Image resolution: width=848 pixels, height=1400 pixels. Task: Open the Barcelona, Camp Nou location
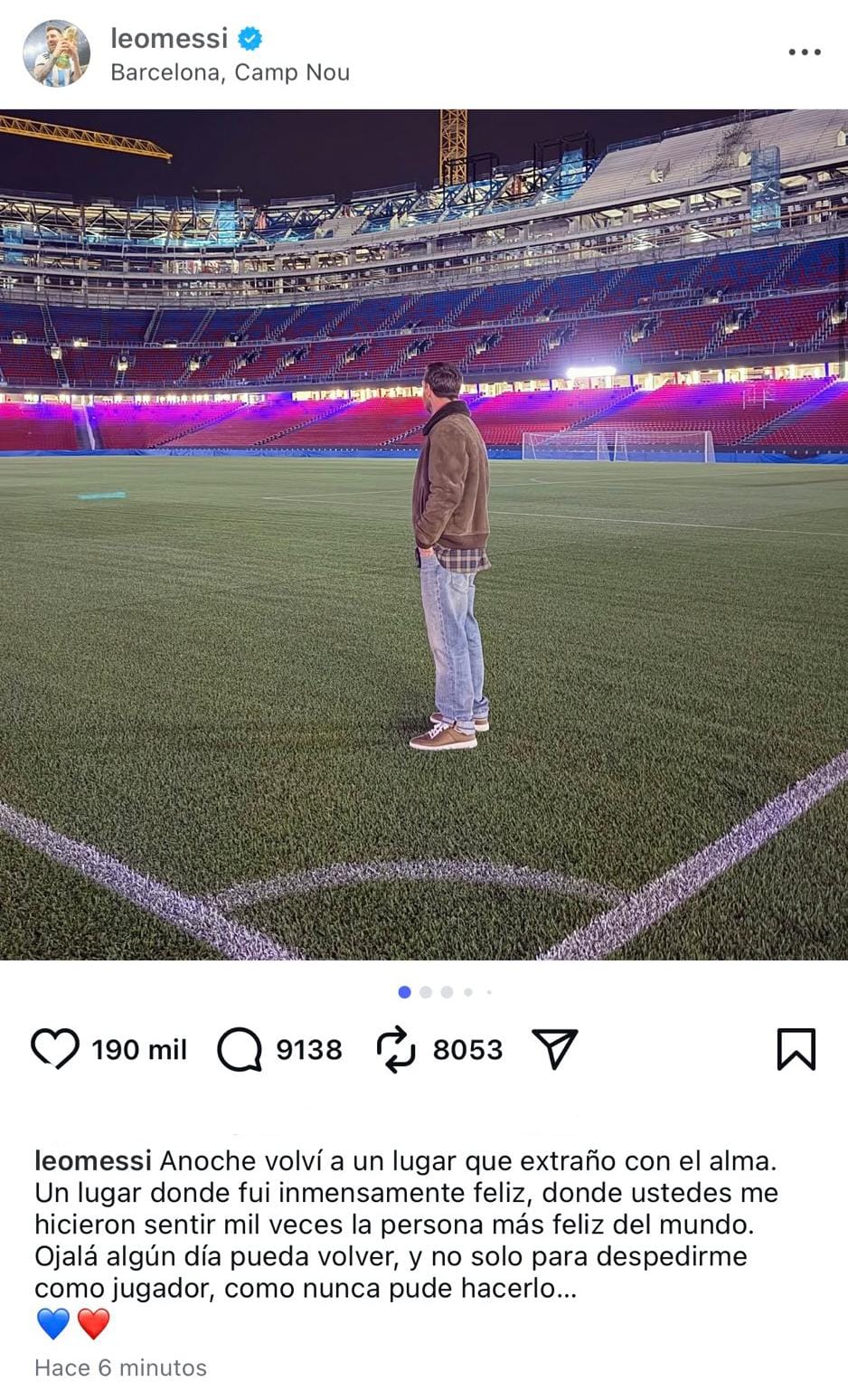230,72
